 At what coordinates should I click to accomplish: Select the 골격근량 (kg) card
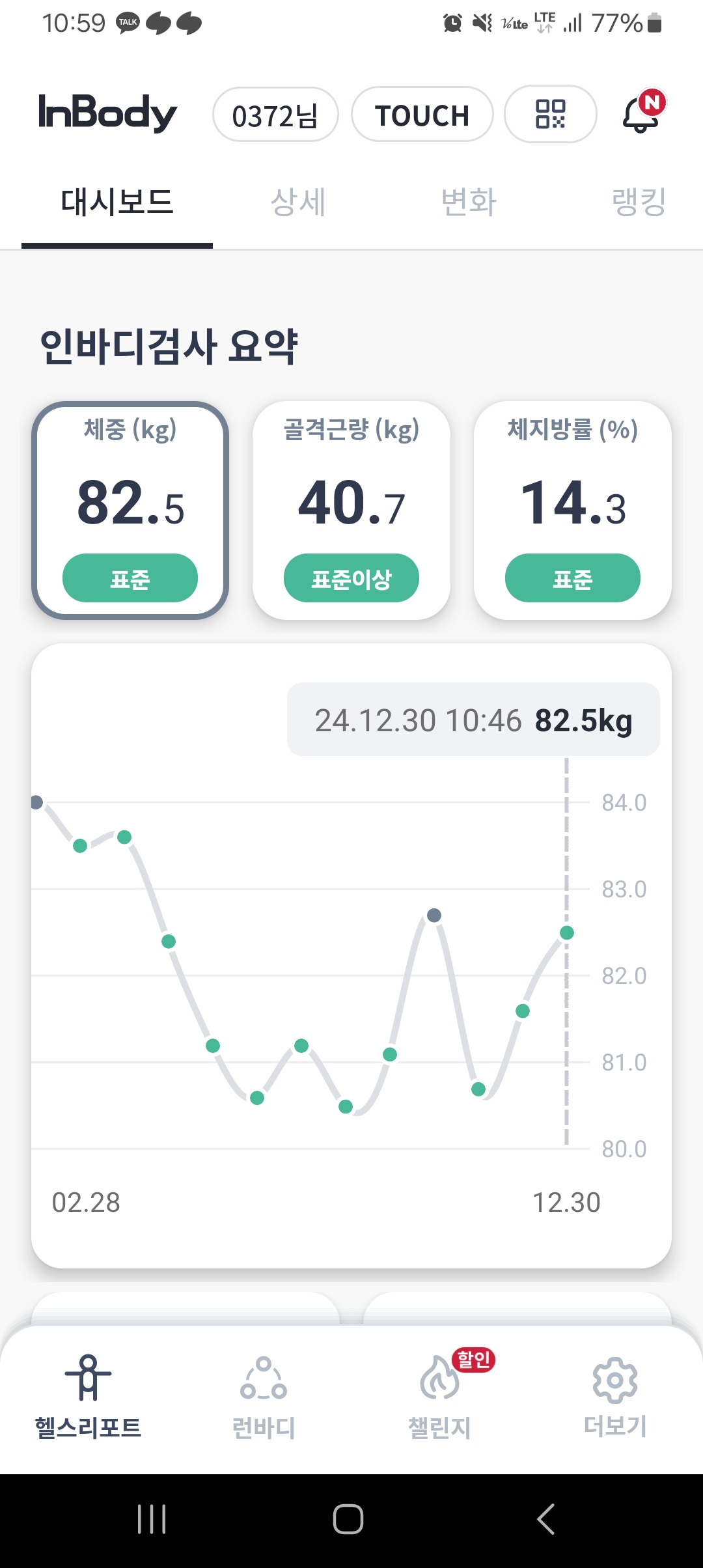(351, 510)
